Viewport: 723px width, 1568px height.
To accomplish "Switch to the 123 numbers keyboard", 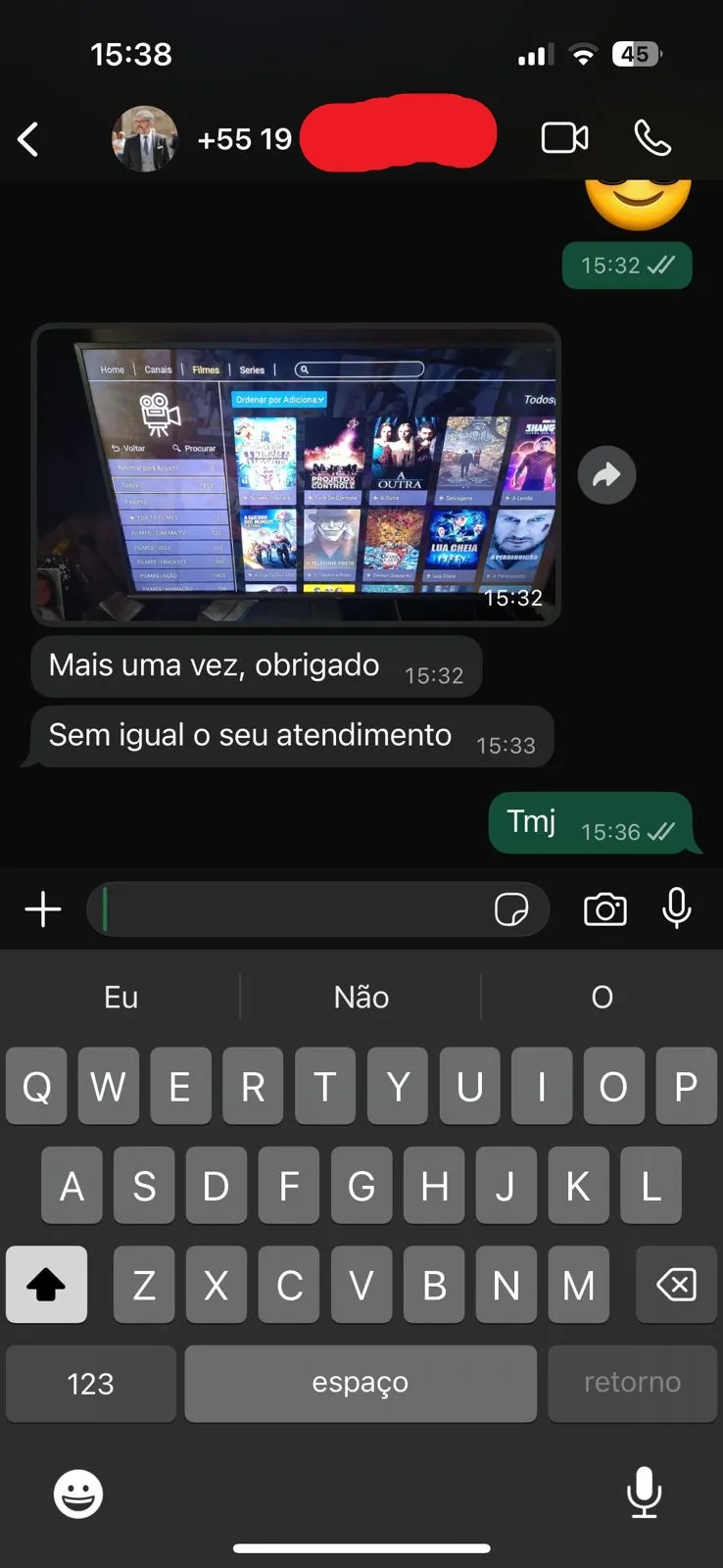I will tap(90, 1383).
